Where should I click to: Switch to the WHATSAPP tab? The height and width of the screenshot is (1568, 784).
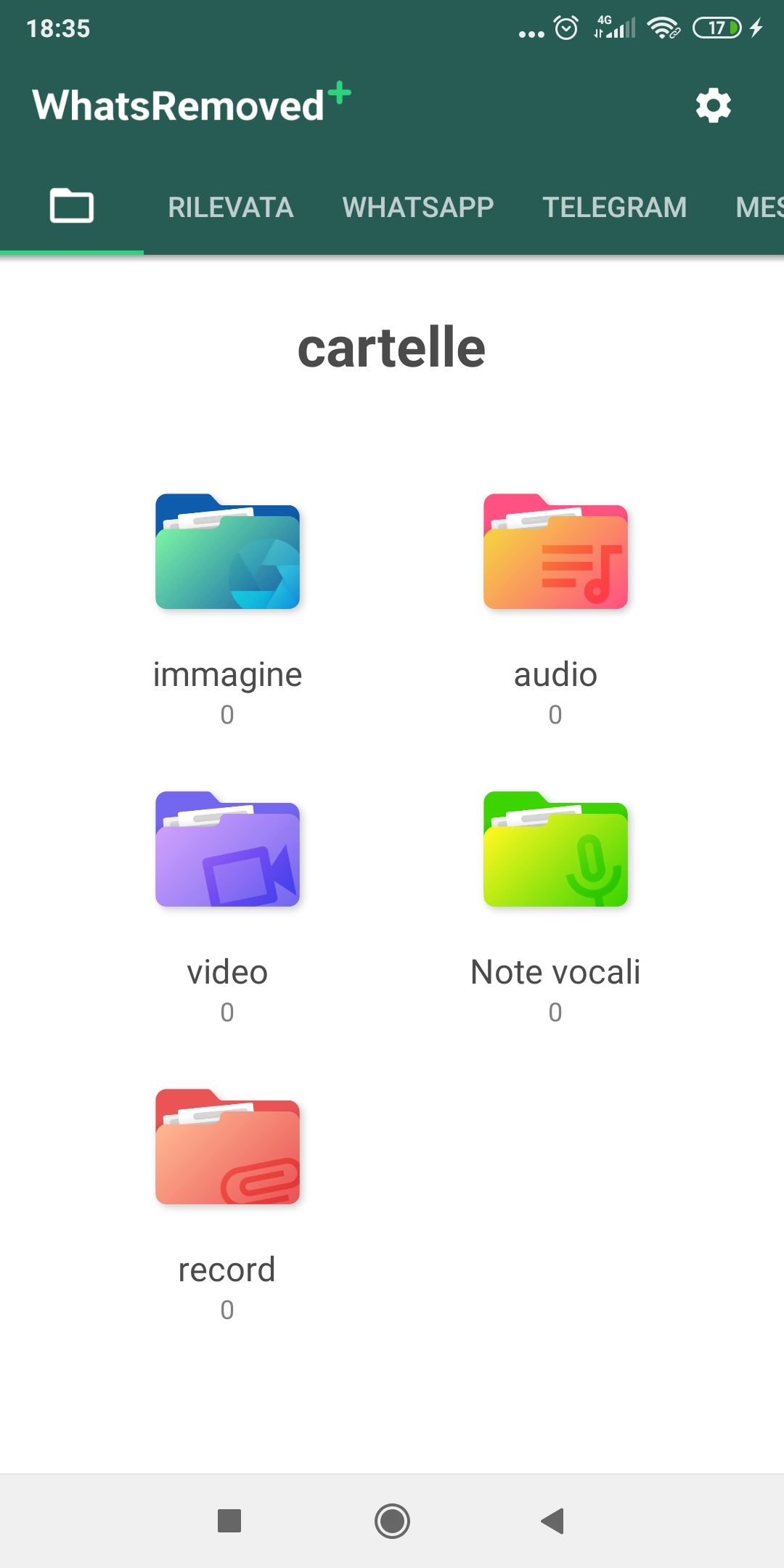click(x=418, y=208)
